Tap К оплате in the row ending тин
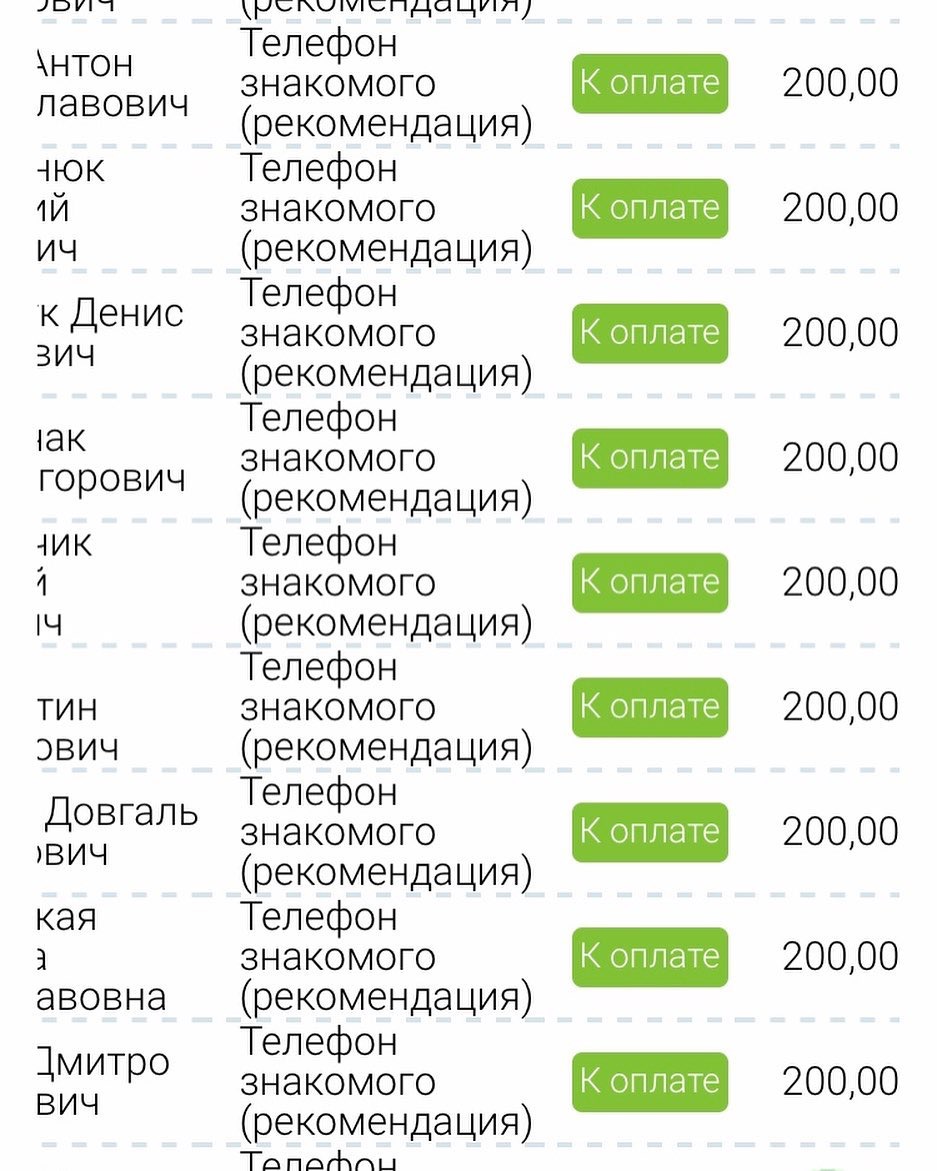Screen dimensions: 937x1171 point(650,707)
